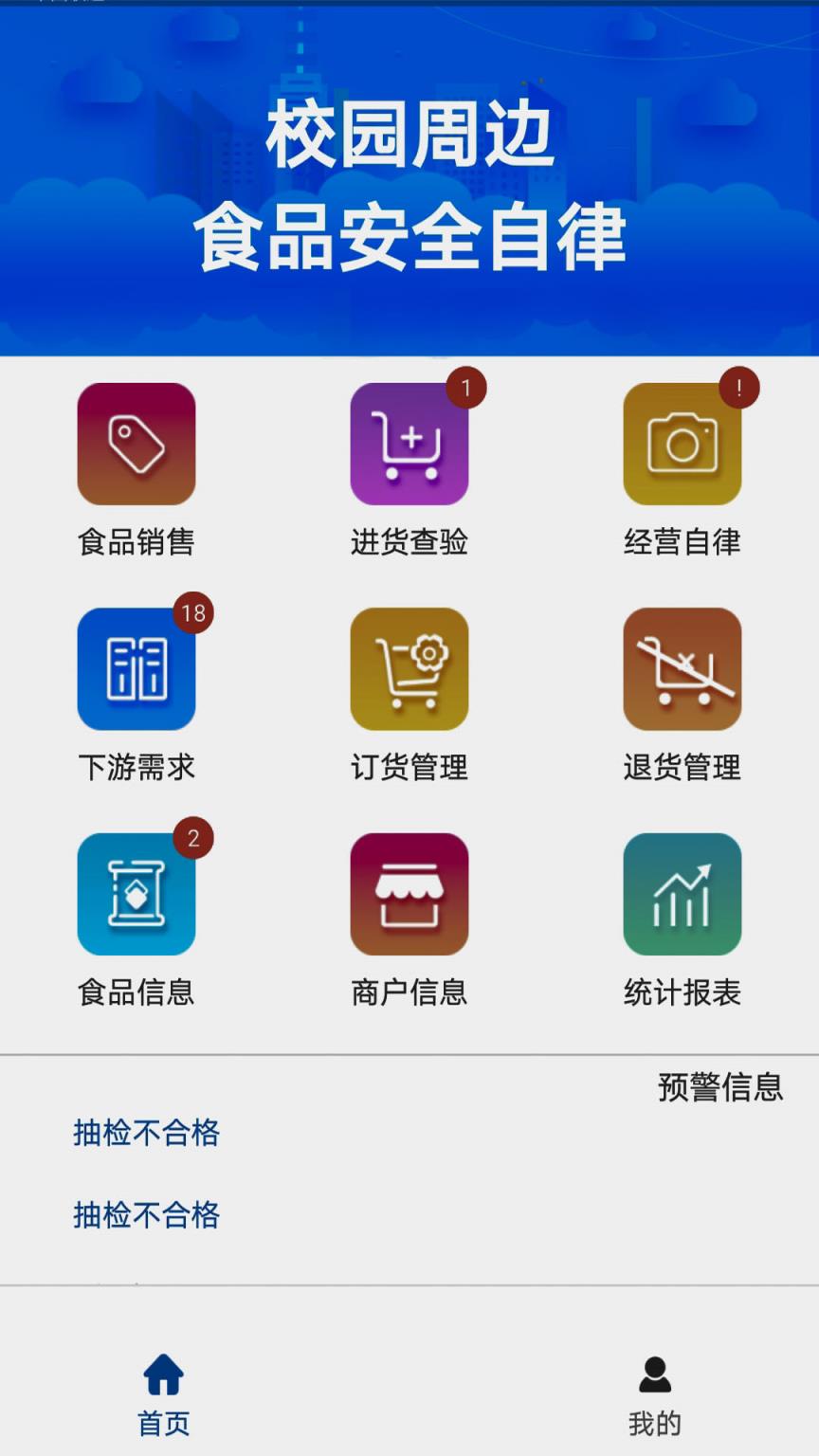Switch to the 我的 profile tab
The image size is (819, 1456).
click(656, 1393)
